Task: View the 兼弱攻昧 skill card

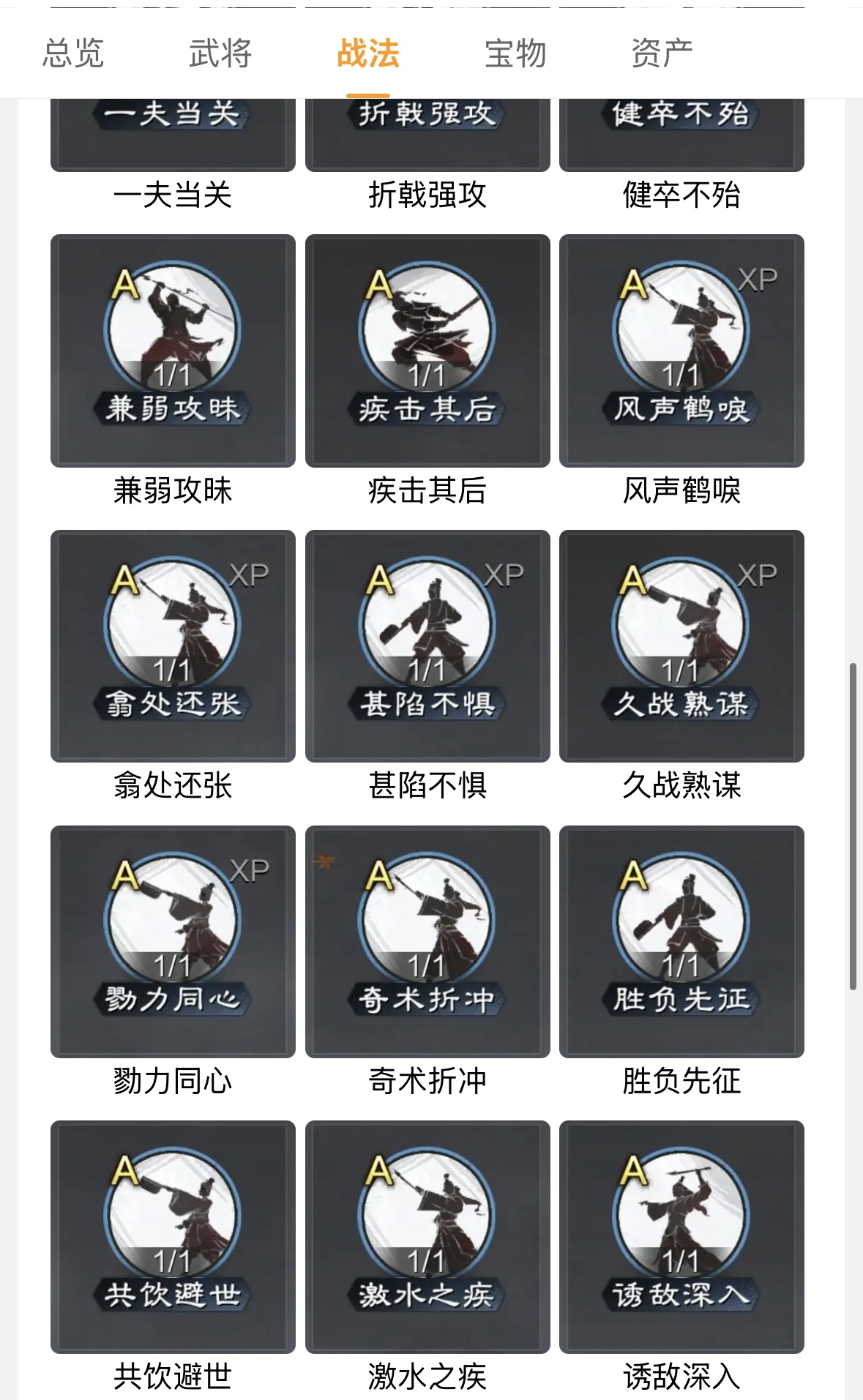Action: pyautogui.click(x=173, y=350)
